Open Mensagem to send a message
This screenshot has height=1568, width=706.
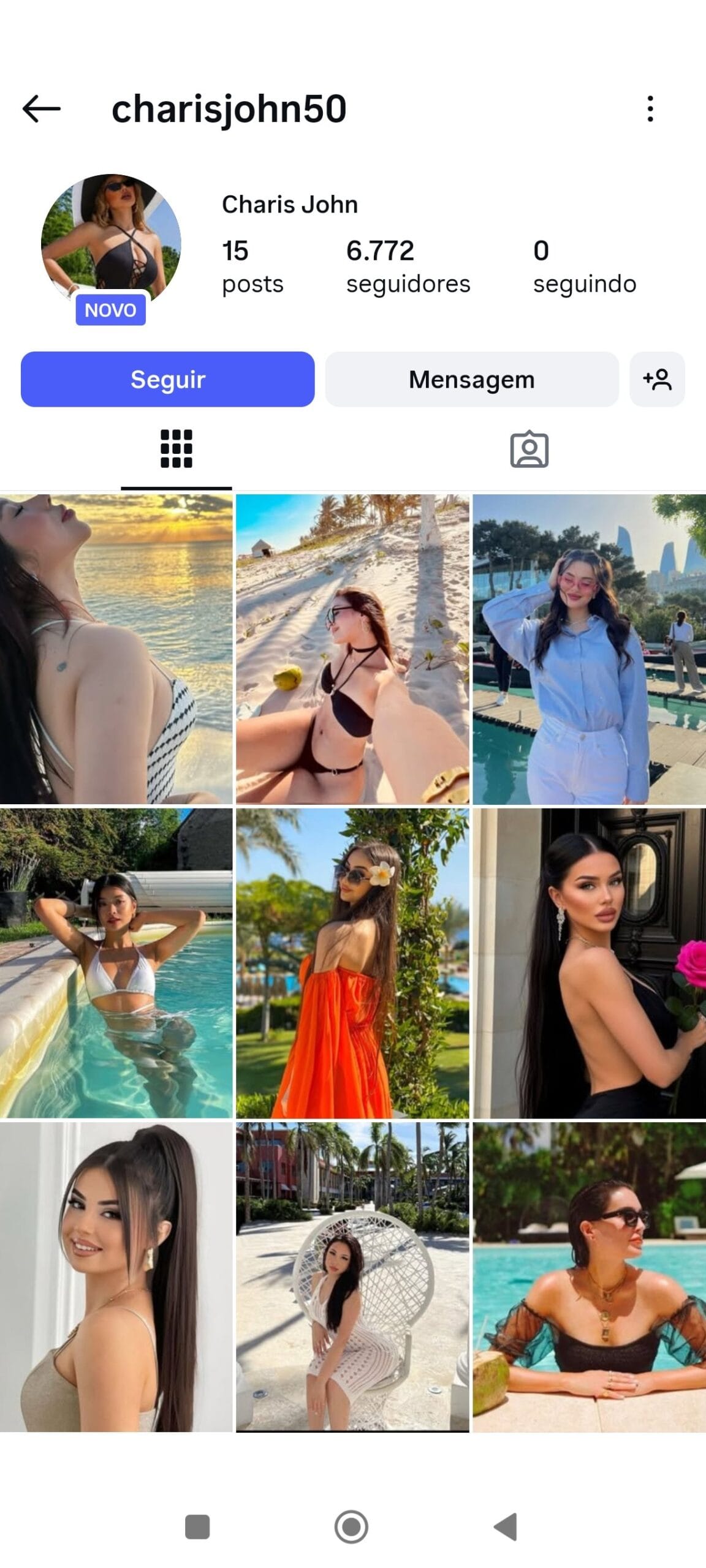(471, 379)
